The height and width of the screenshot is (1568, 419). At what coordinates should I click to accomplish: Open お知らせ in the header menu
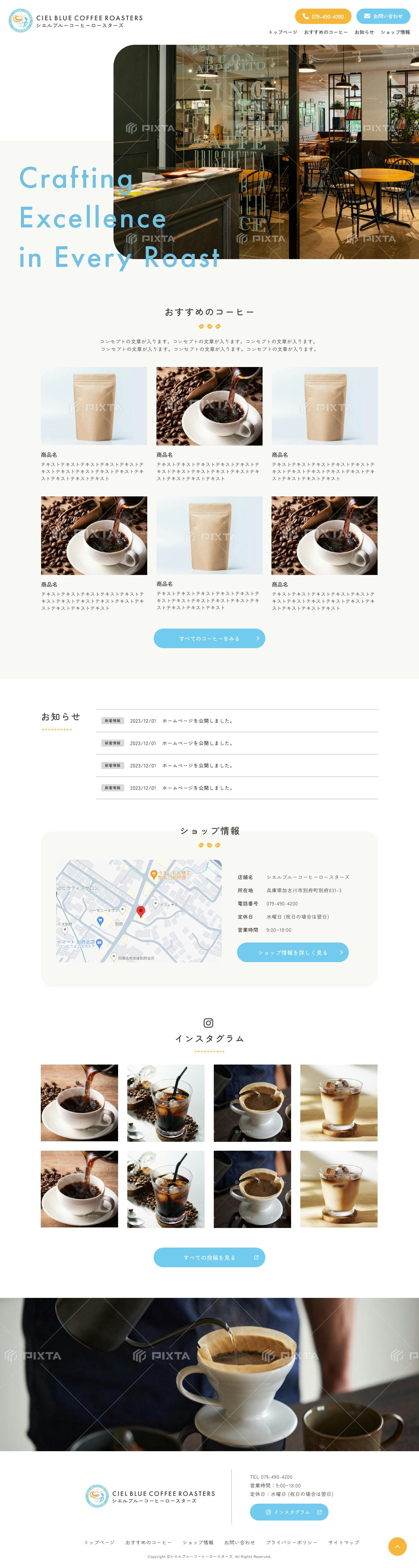click(364, 32)
